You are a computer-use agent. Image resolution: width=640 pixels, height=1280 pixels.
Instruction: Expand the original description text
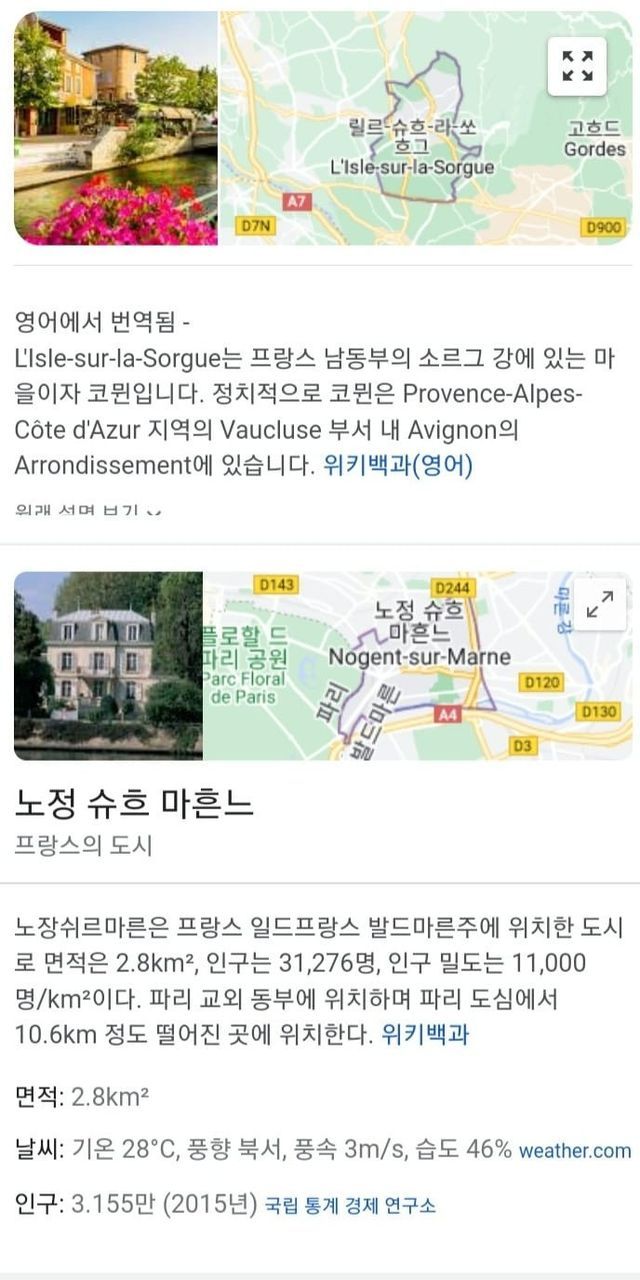pyautogui.click(x=88, y=510)
